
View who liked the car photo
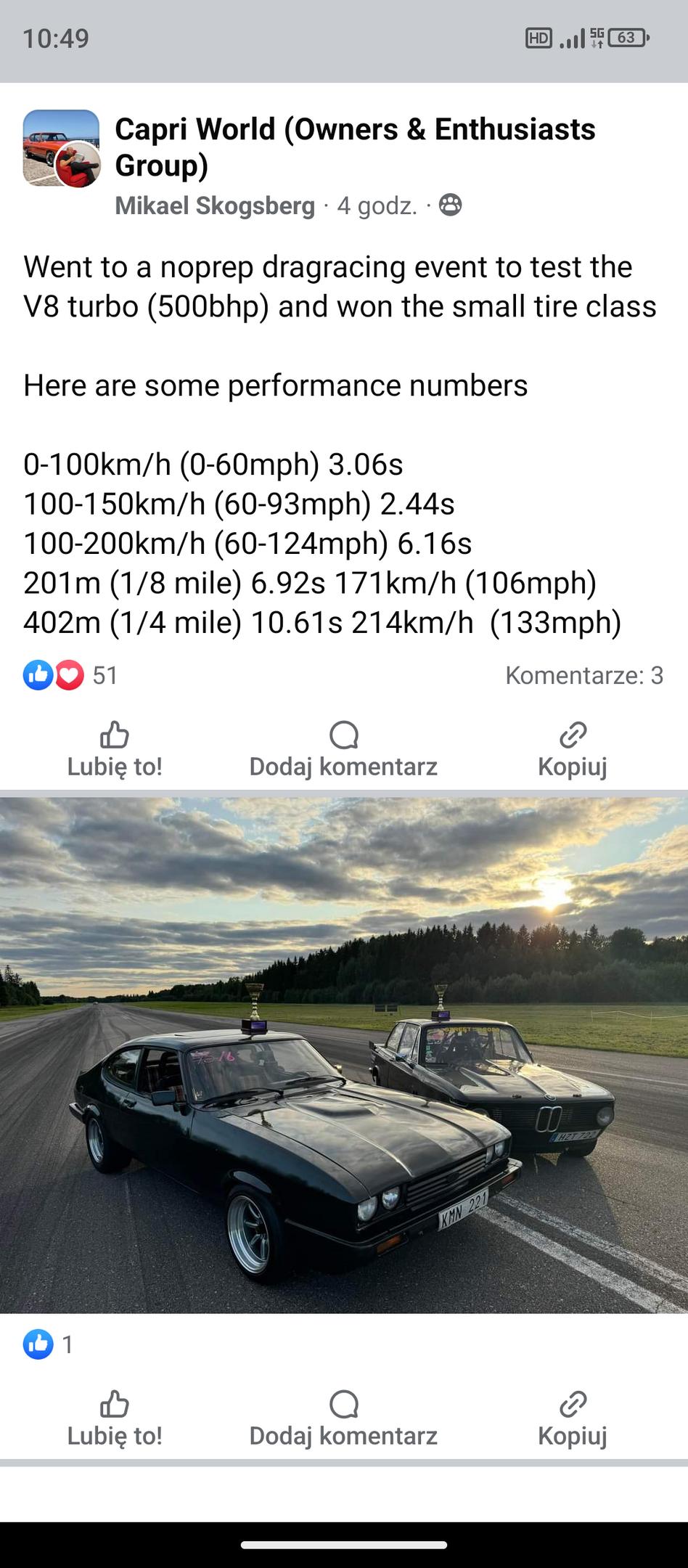point(49,1344)
